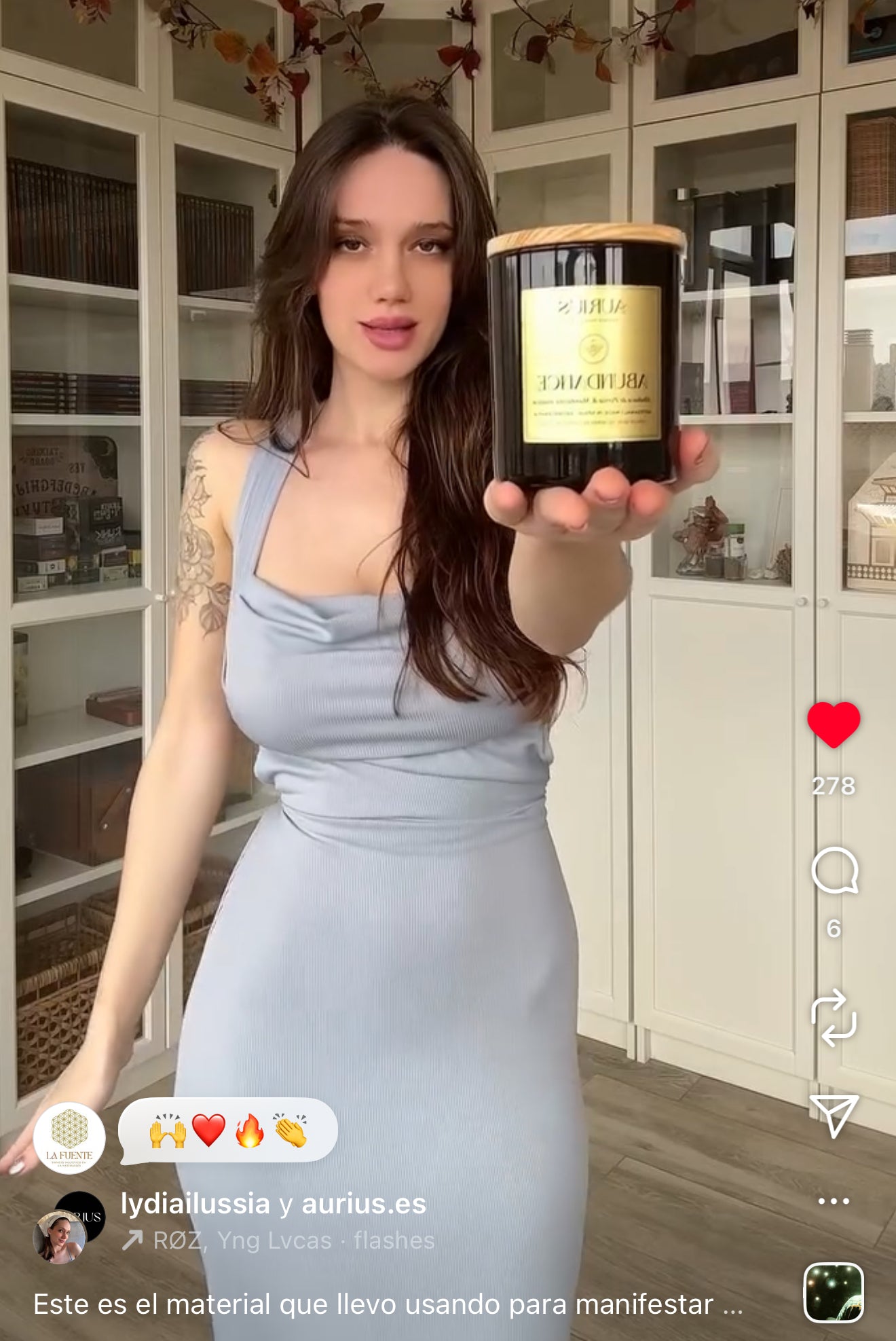Repost this reel
896x1341 pixels.
click(834, 1018)
